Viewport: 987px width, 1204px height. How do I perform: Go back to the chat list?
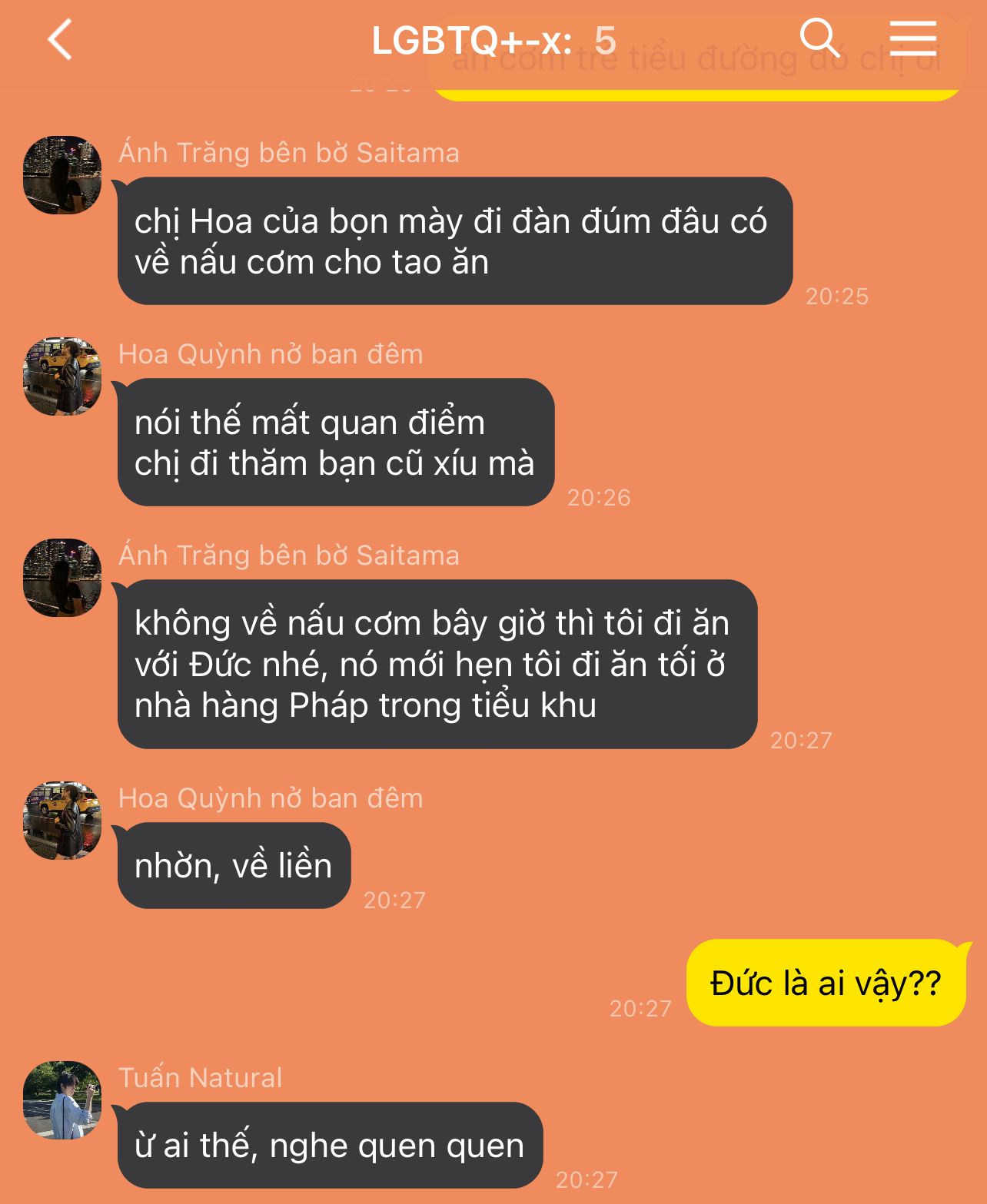coord(60,39)
